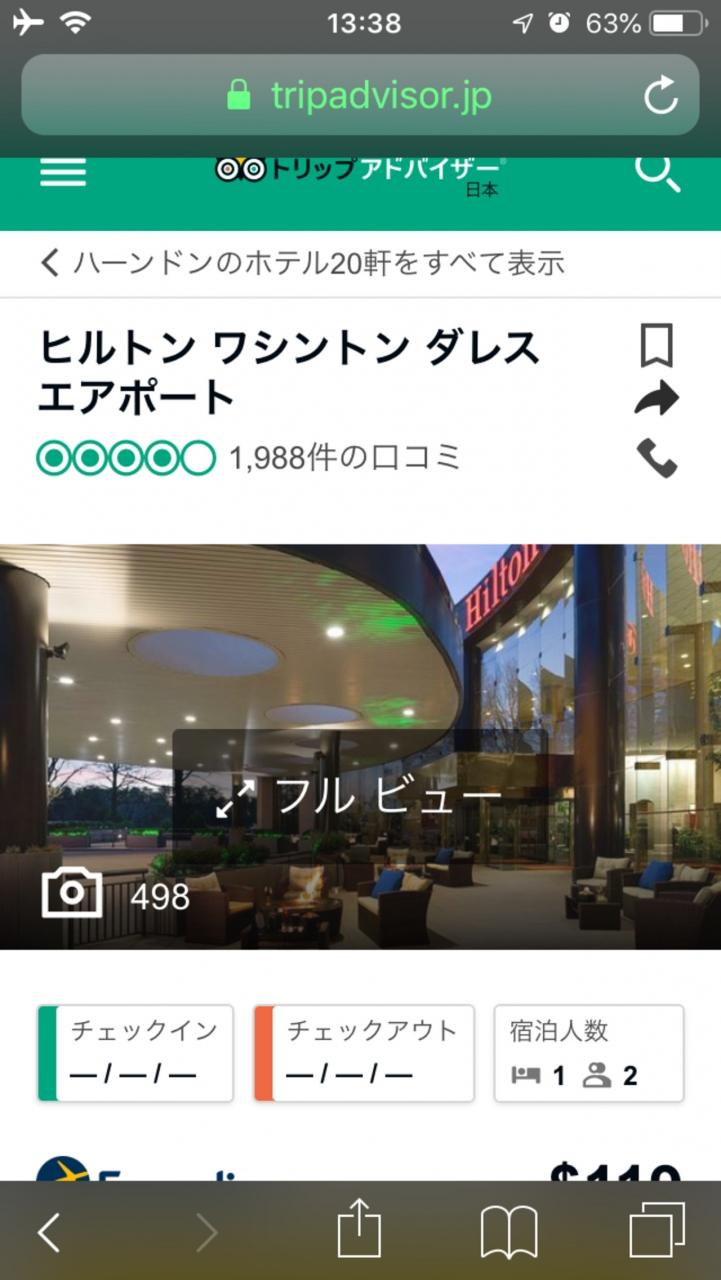Share this hotel page
The height and width of the screenshot is (1280, 721).
(656, 400)
